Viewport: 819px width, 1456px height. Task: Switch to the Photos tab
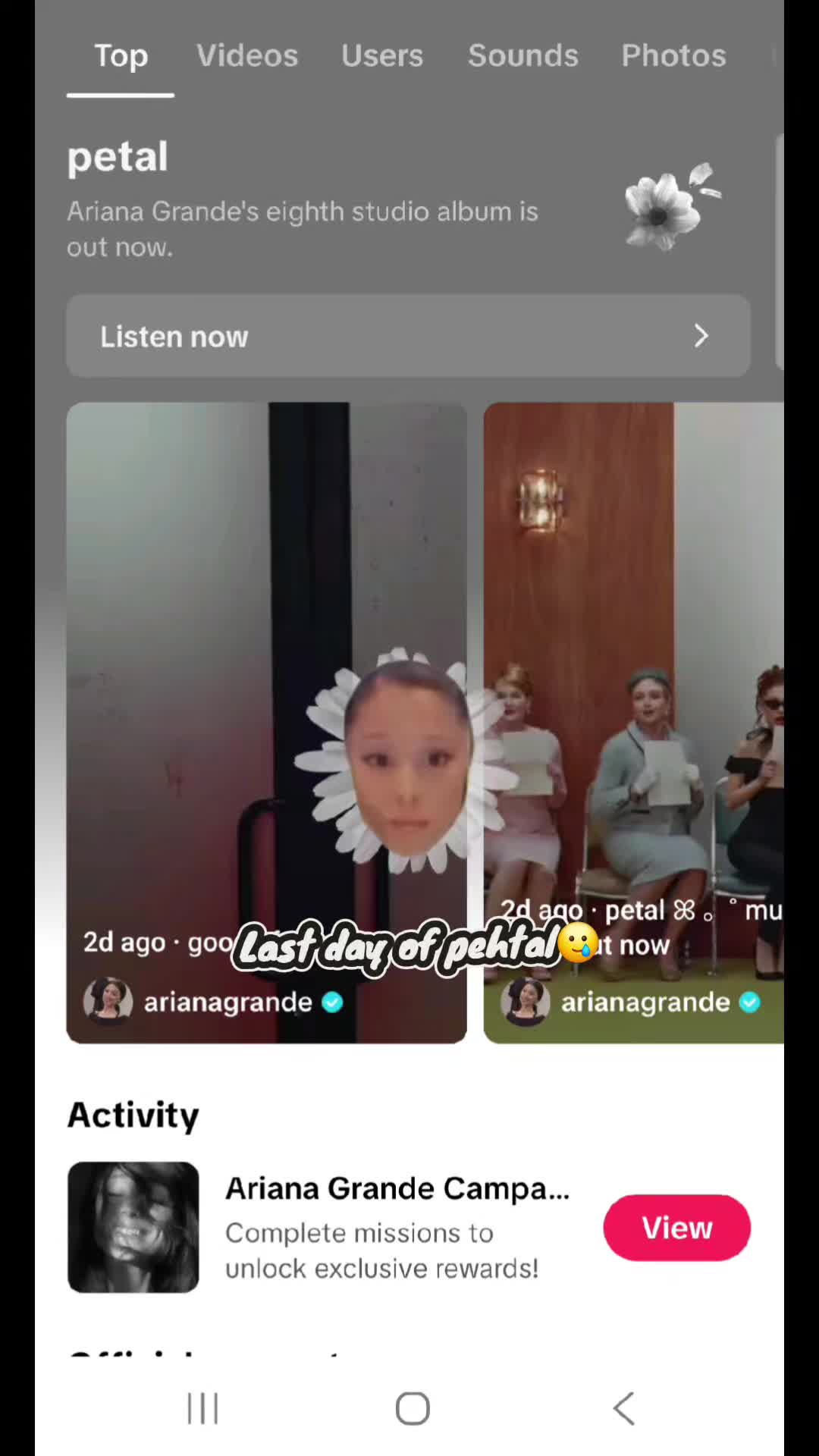click(673, 55)
